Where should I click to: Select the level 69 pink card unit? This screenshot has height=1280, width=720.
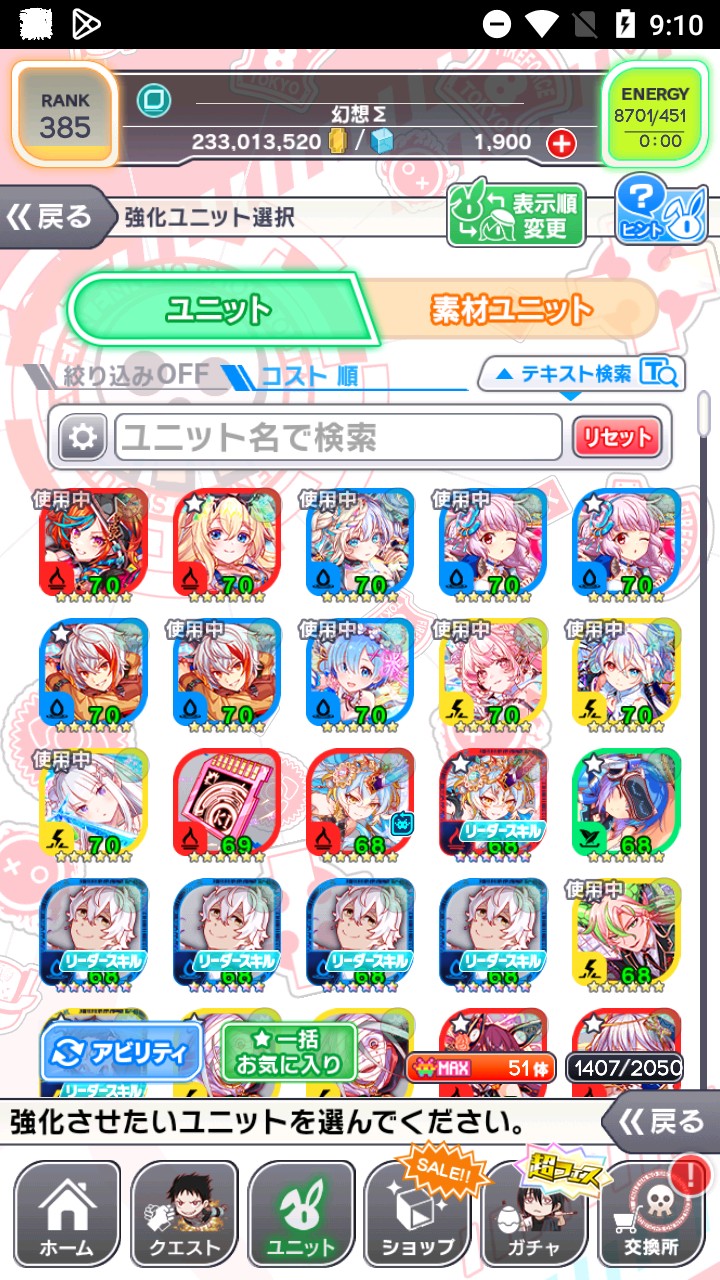226,804
